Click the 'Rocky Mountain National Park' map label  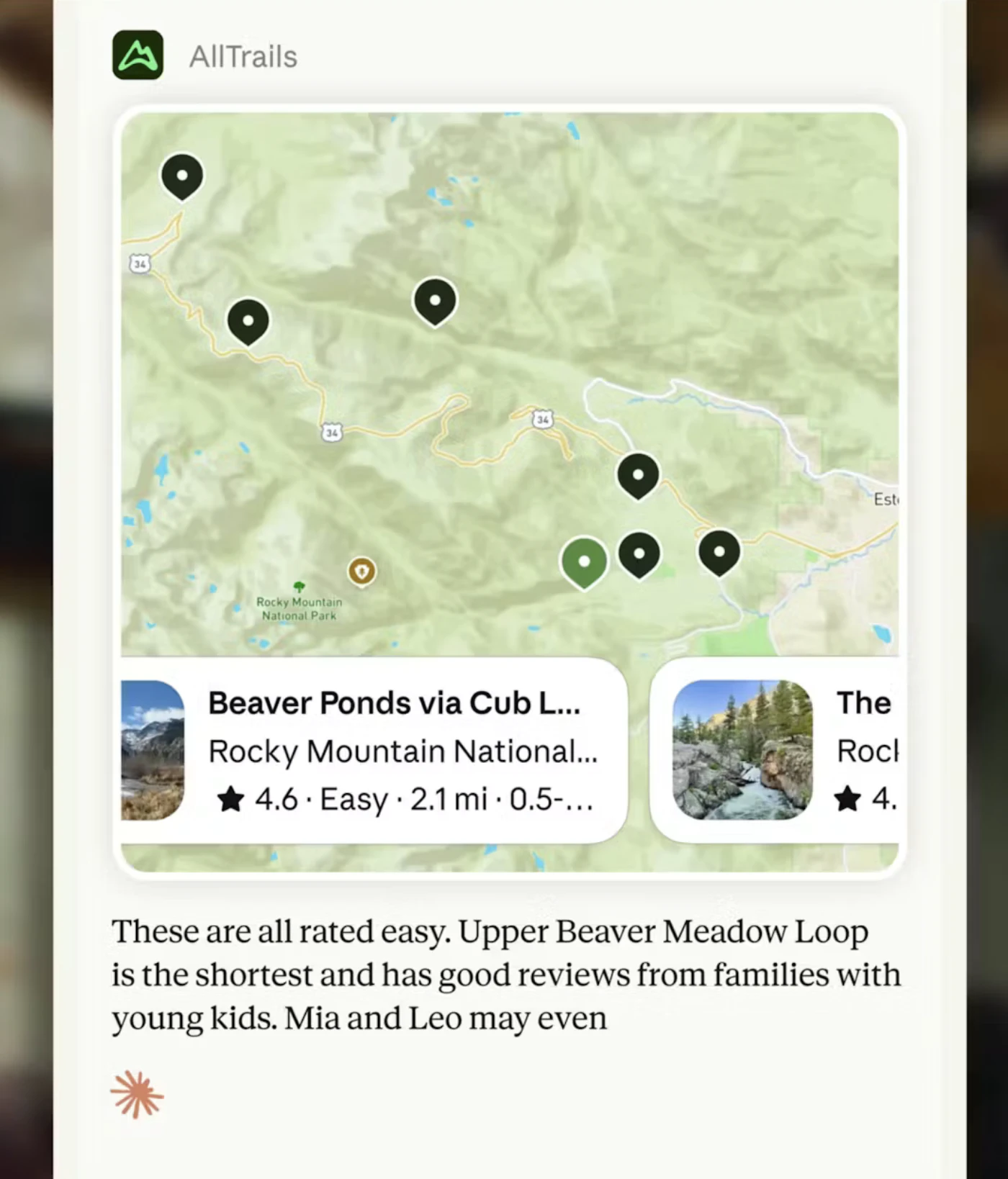298,608
